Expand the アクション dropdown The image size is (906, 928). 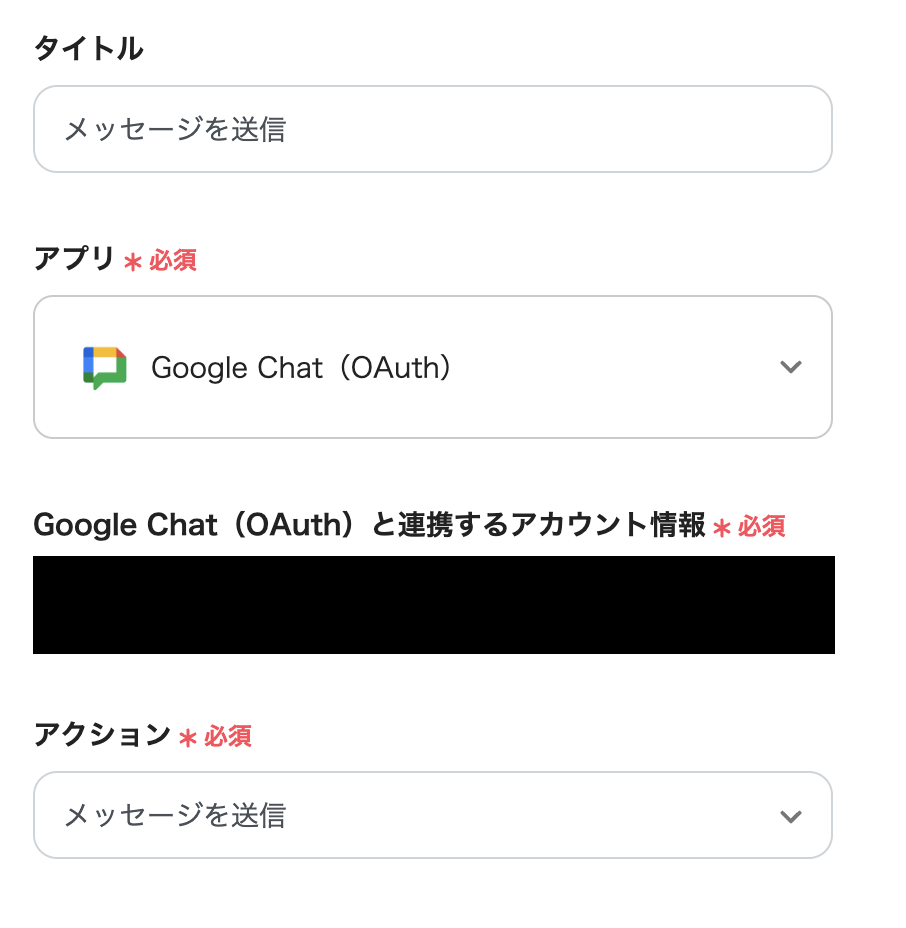[432, 815]
